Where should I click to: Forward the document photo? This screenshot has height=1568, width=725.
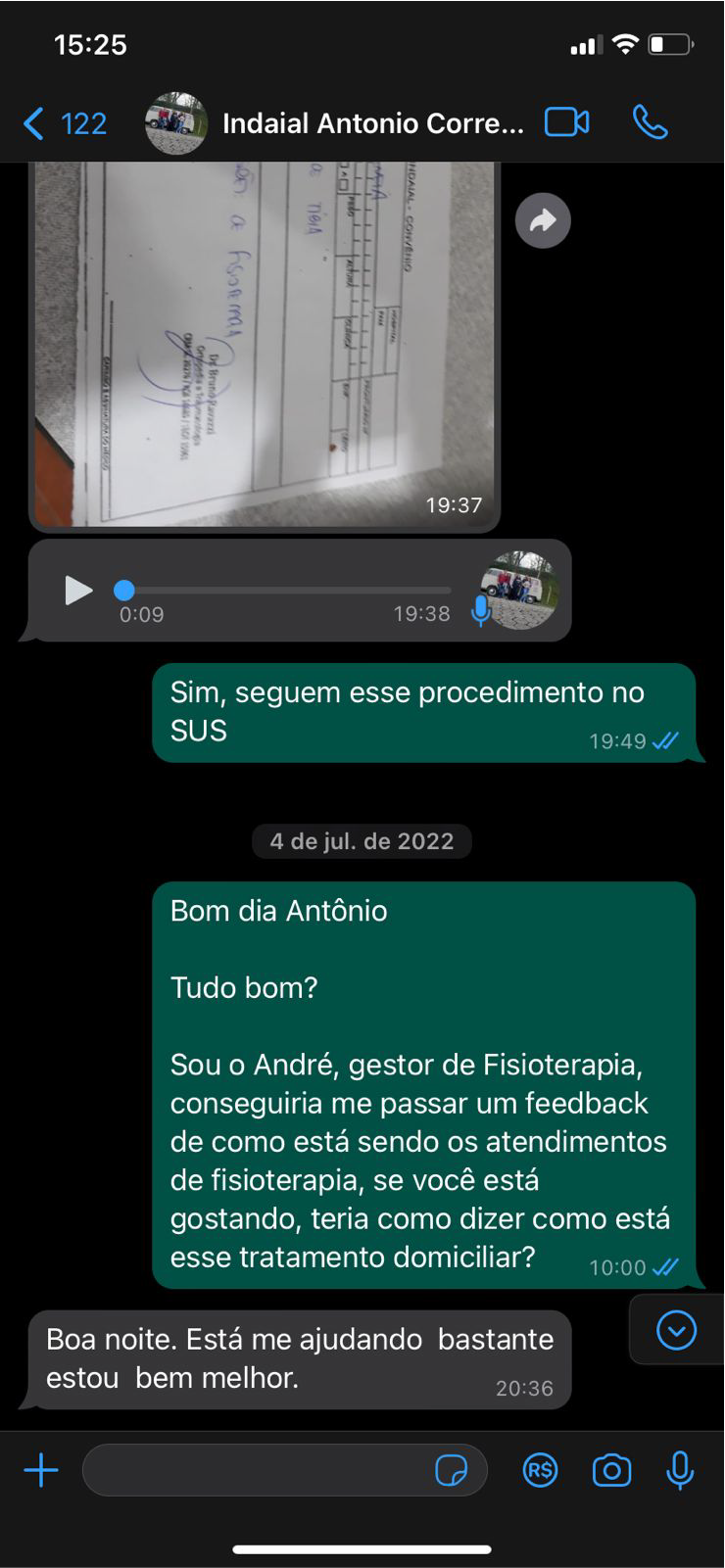543,220
